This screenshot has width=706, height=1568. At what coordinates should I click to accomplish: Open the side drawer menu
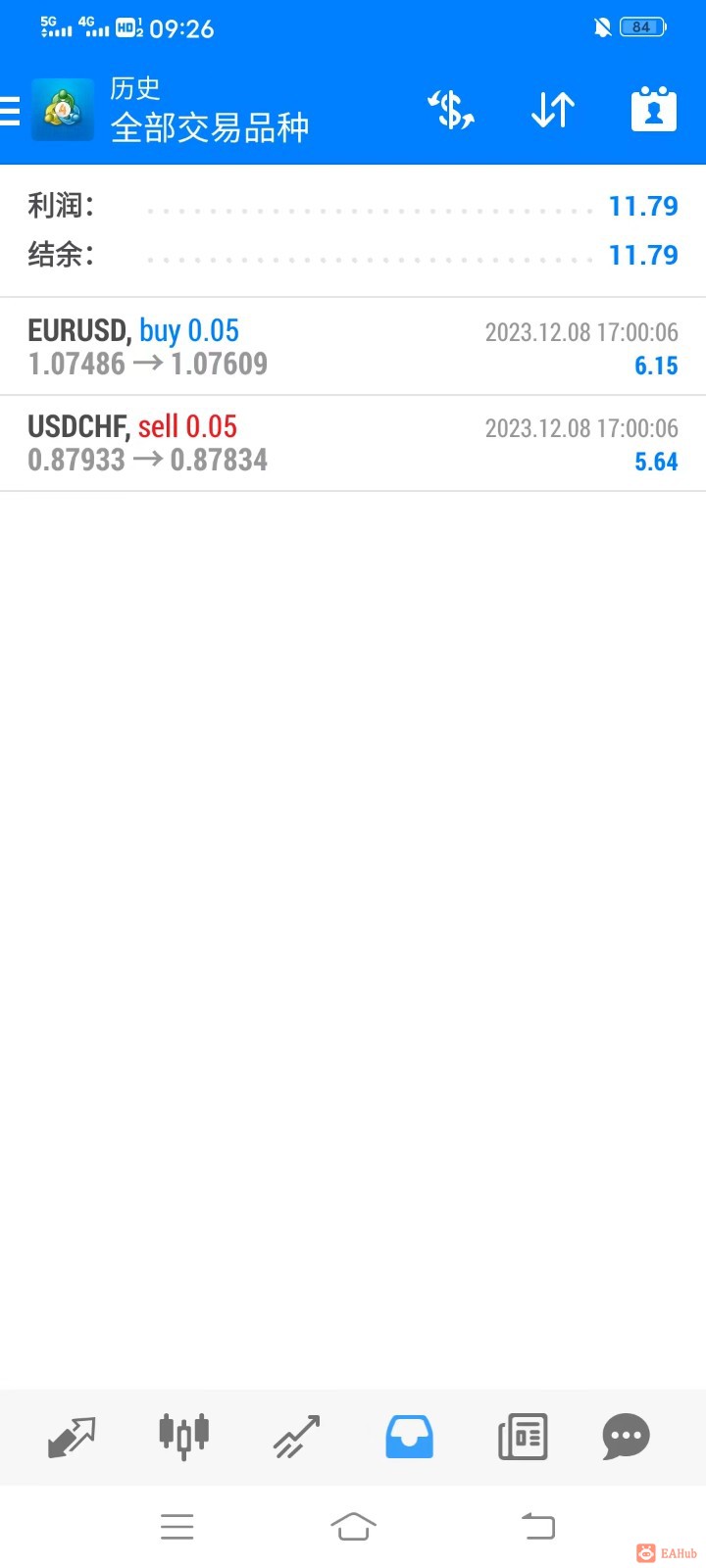(10, 111)
